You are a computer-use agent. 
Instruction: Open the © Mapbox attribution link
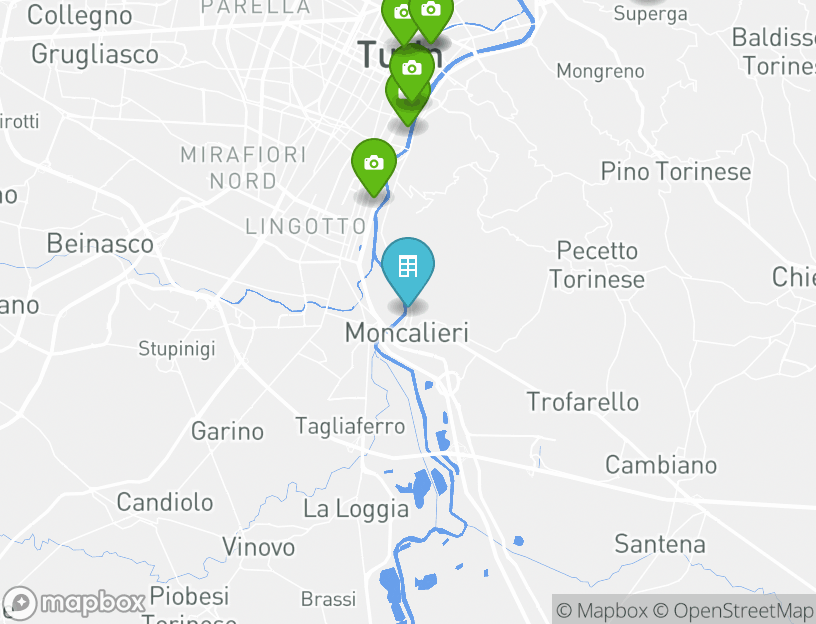coord(602,610)
